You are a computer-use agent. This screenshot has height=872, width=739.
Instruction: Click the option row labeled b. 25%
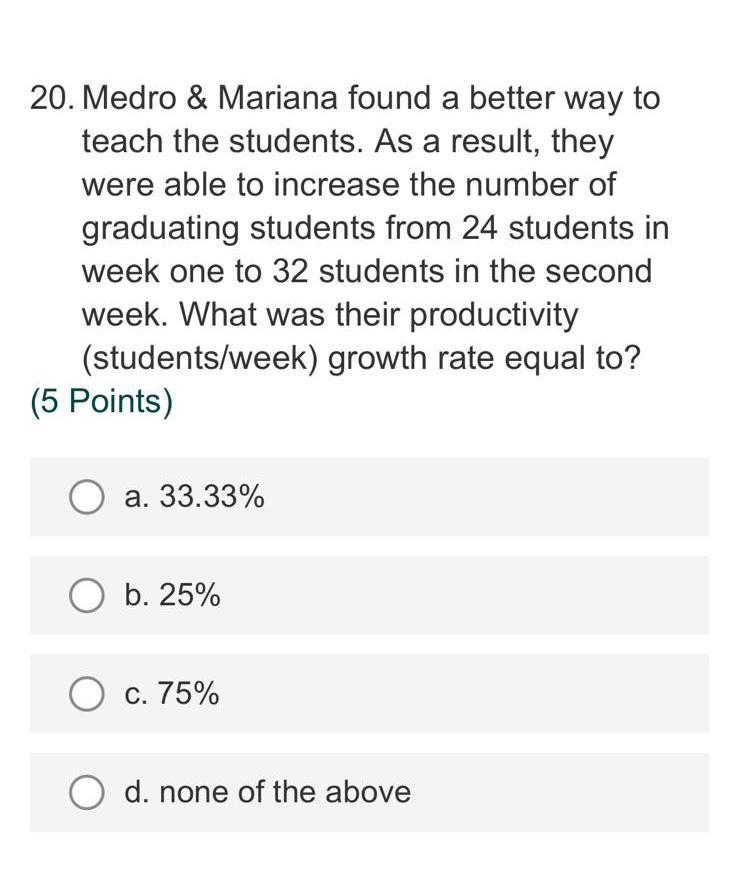click(x=369, y=593)
